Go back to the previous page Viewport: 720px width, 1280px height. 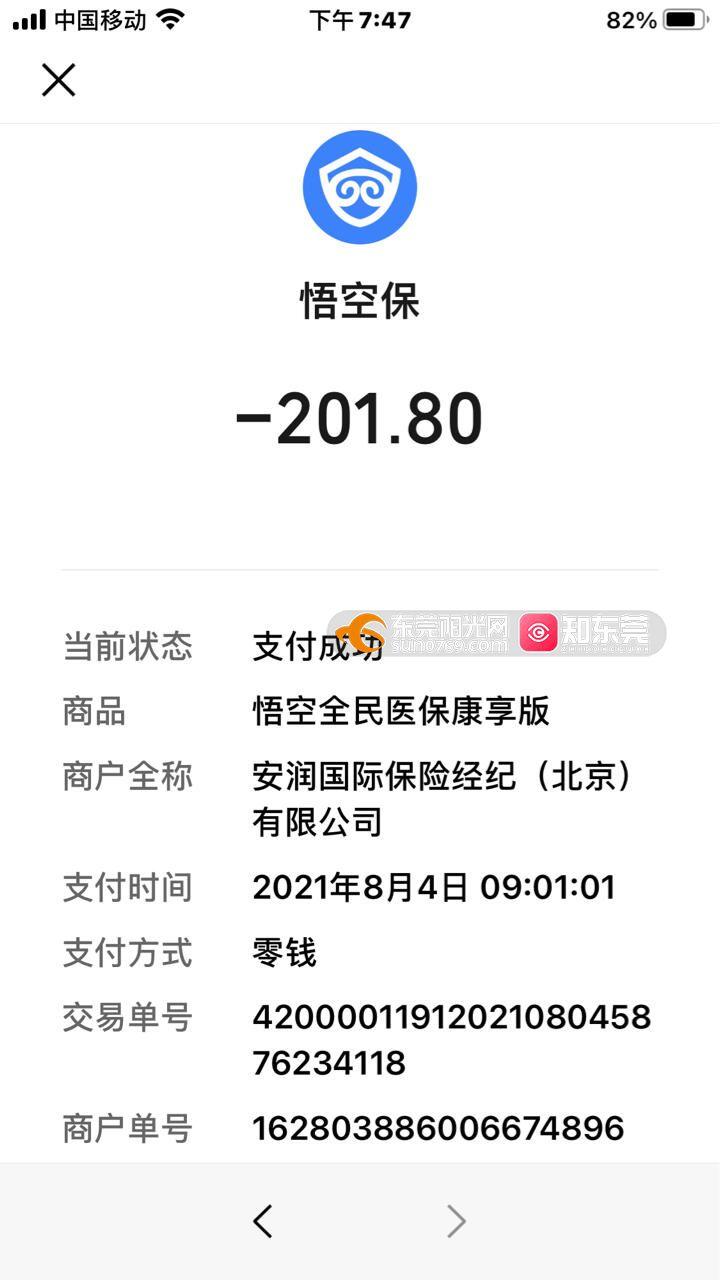point(263,1221)
